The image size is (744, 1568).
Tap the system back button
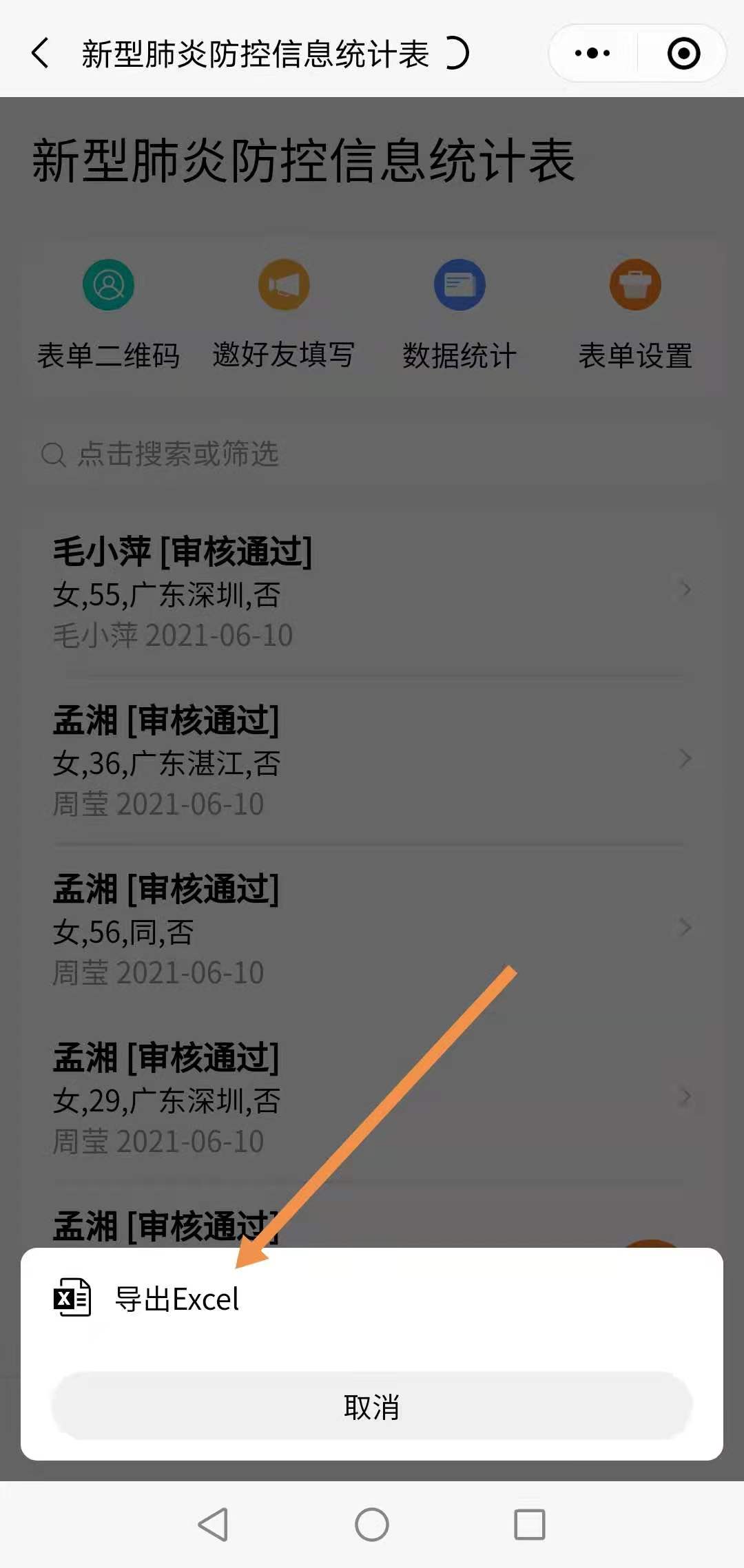coord(213,1524)
